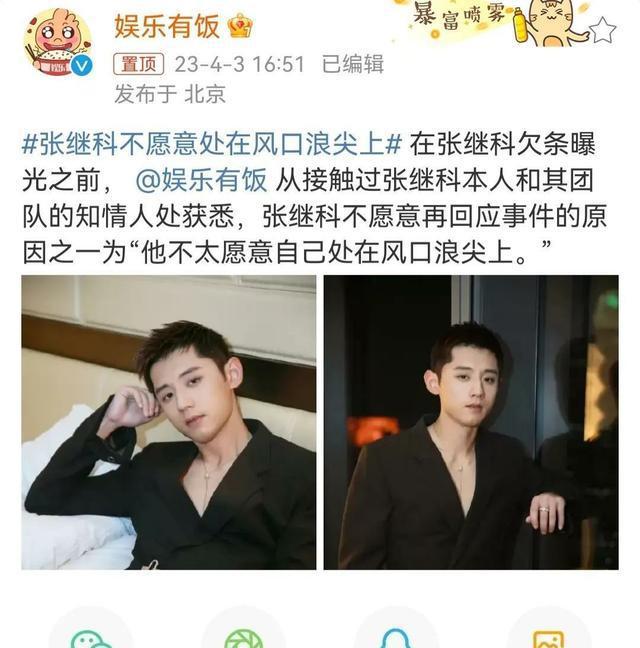View the left photo on the bed
This screenshot has width=640, height=648.
click(x=168, y=422)
